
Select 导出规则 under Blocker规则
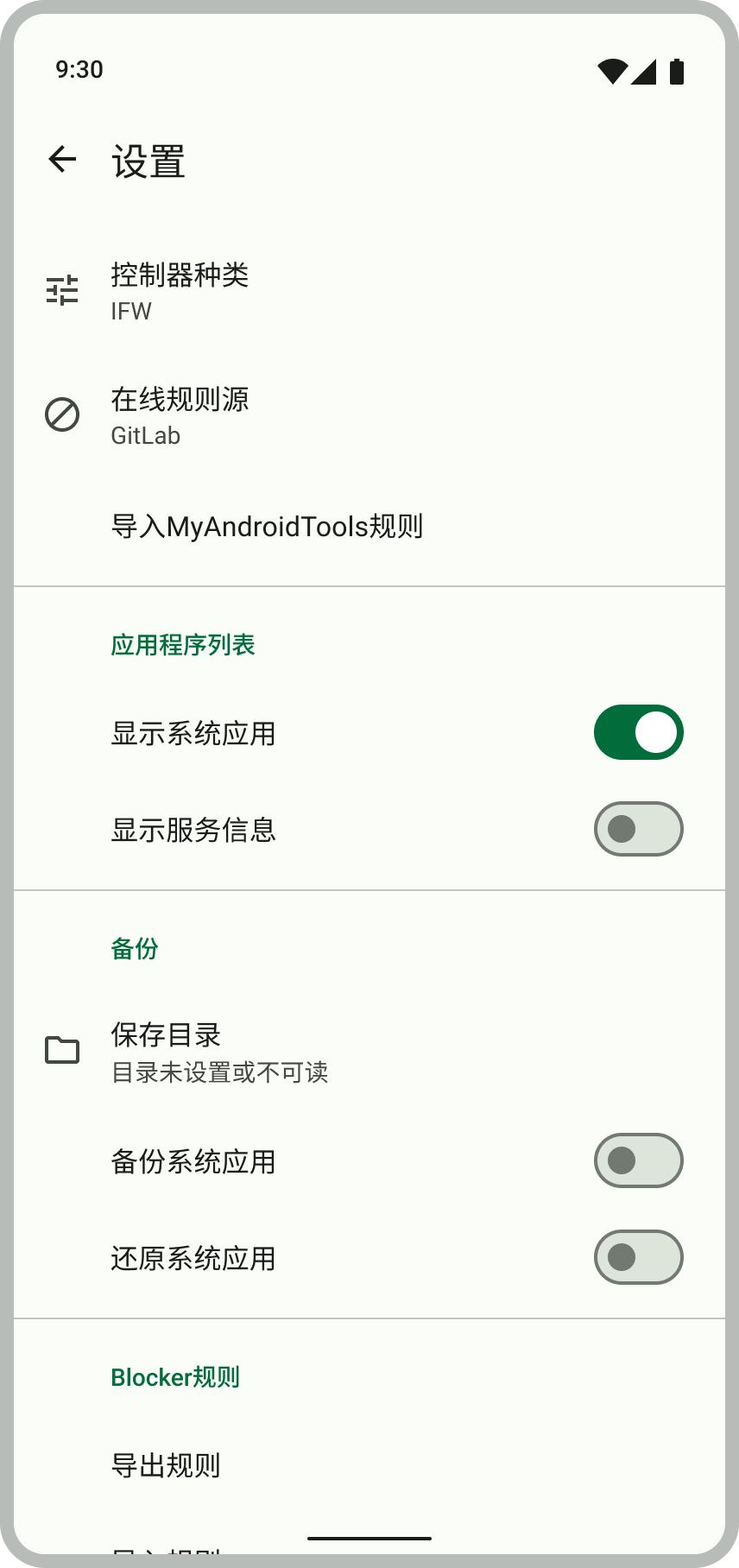pyautogui.click(x=166, y=1465)
